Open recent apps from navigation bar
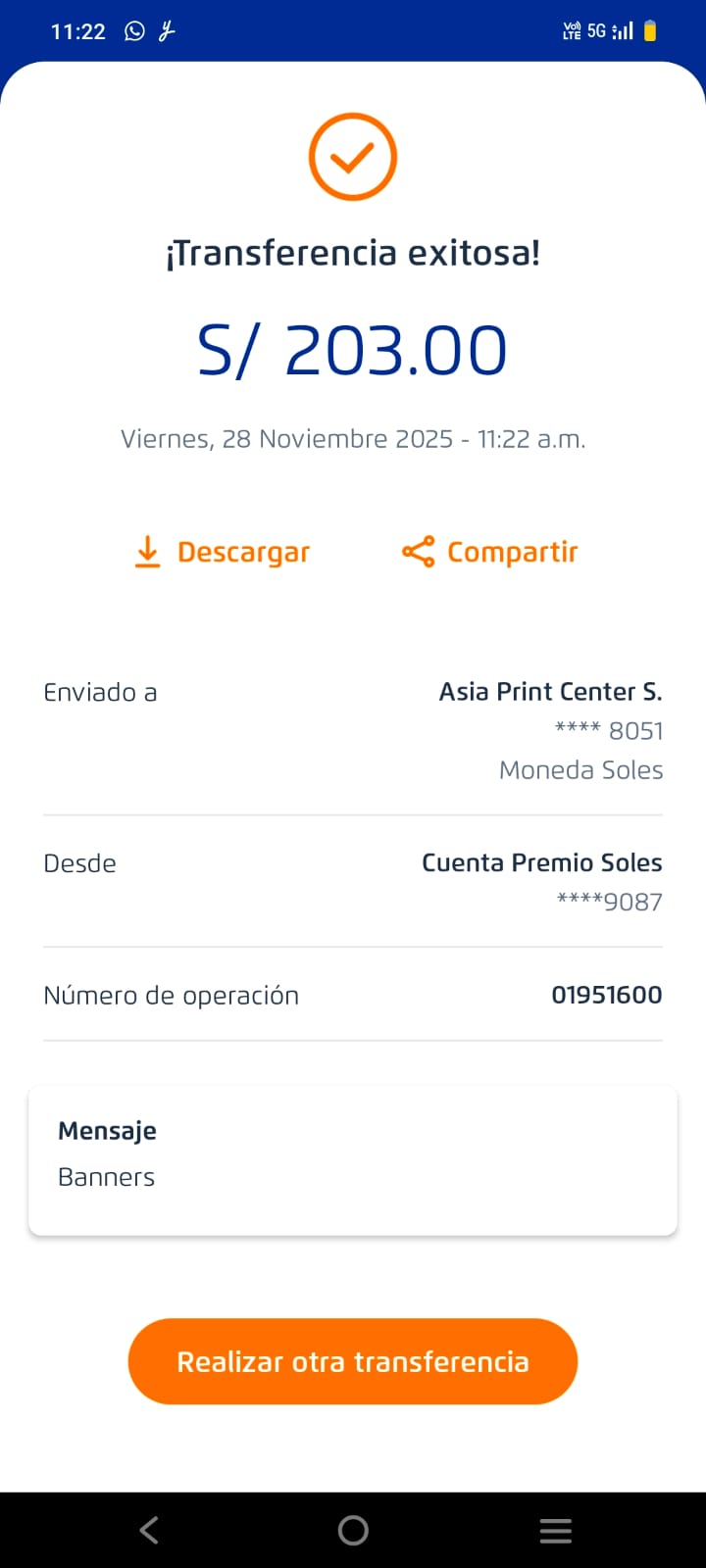Screen dimensions: 706x1568 555,1530
